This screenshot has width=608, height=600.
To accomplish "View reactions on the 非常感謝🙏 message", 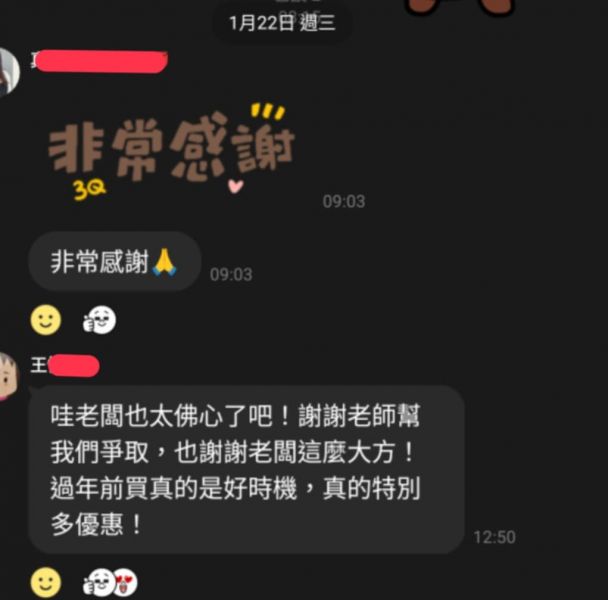I will click(x=100, y=320).
